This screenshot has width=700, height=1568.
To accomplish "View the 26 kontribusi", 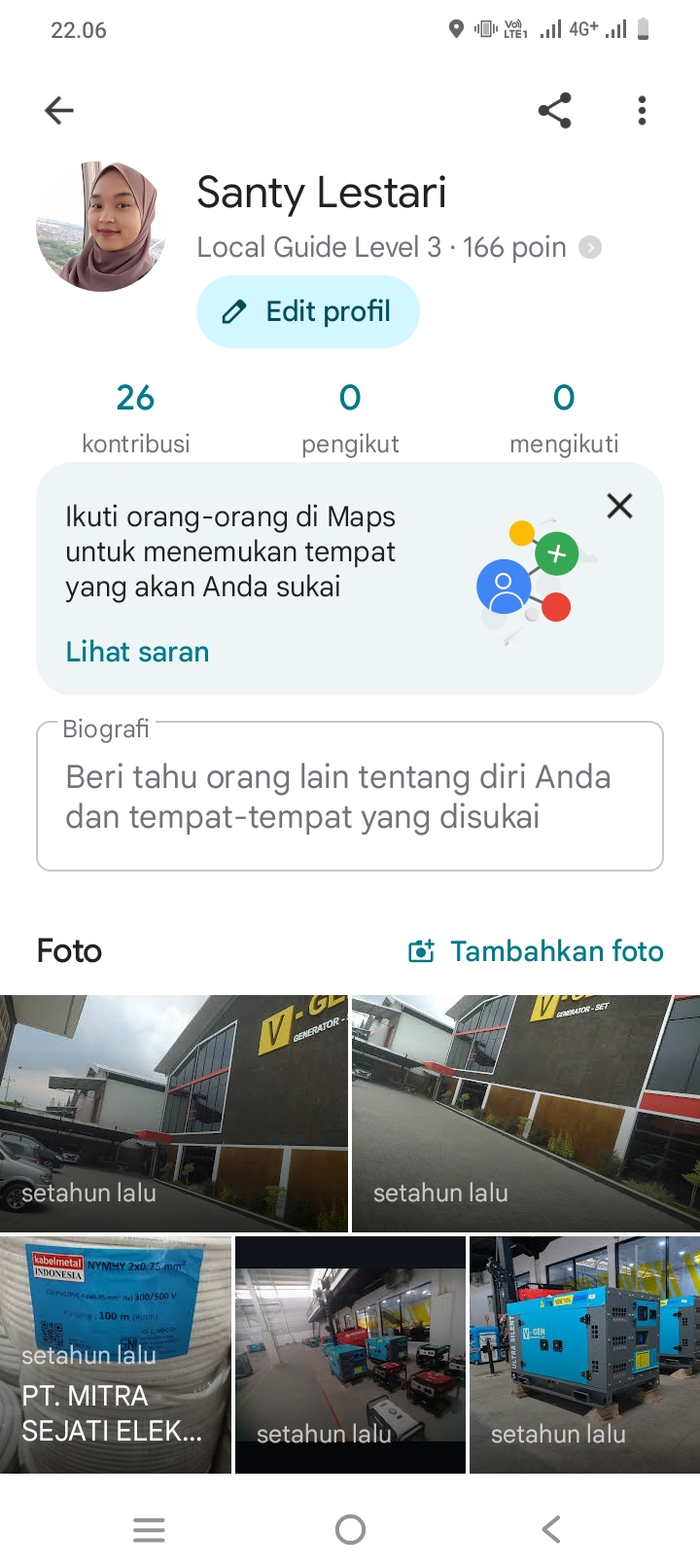I will pyautogui.click(x=135, y=418).
